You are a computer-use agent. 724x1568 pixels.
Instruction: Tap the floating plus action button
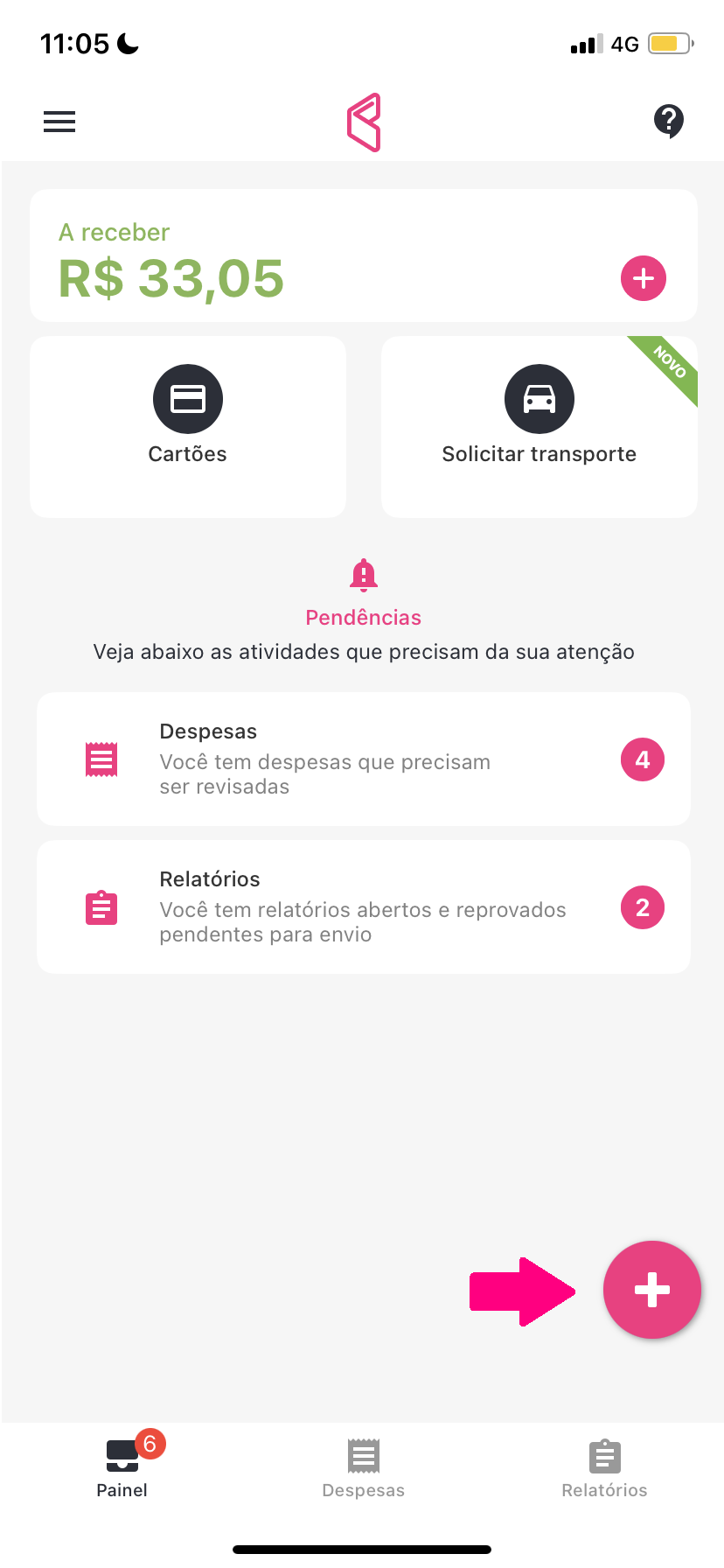pyautogui.click(x=652, y=1290)
